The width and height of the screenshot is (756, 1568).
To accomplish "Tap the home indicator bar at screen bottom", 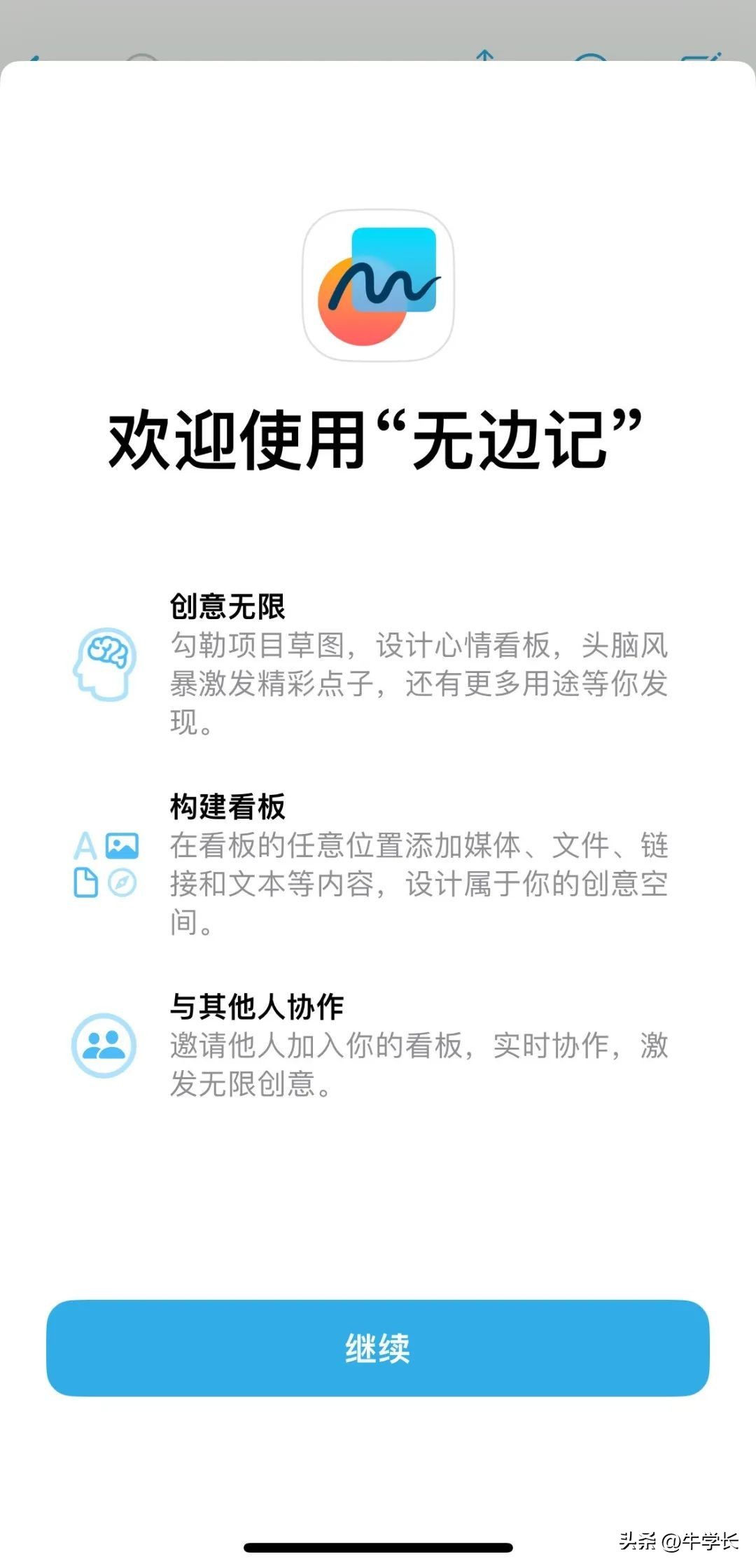I will pos(378,1548).
